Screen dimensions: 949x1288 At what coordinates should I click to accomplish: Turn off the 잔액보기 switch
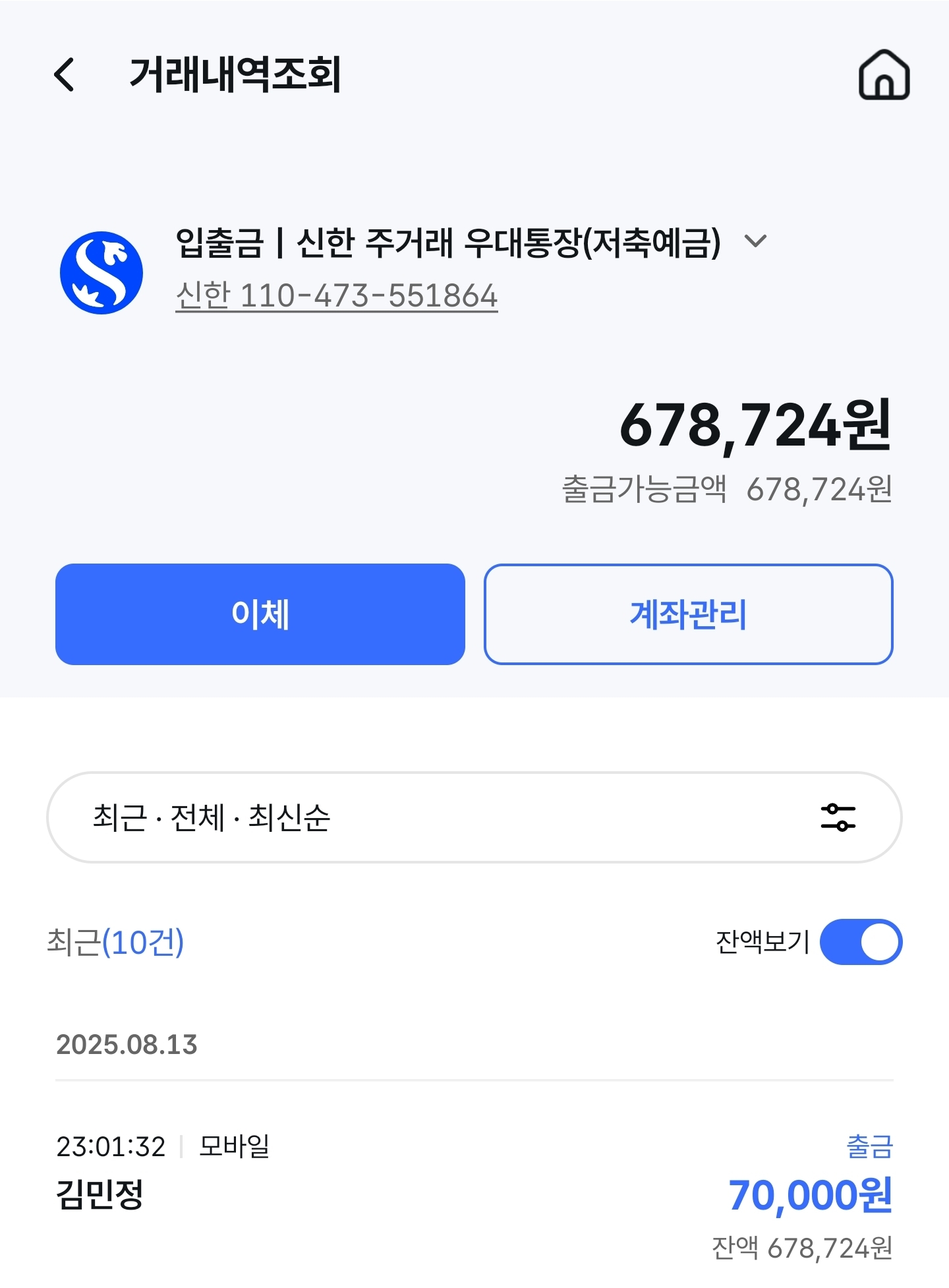coord(861,942)
